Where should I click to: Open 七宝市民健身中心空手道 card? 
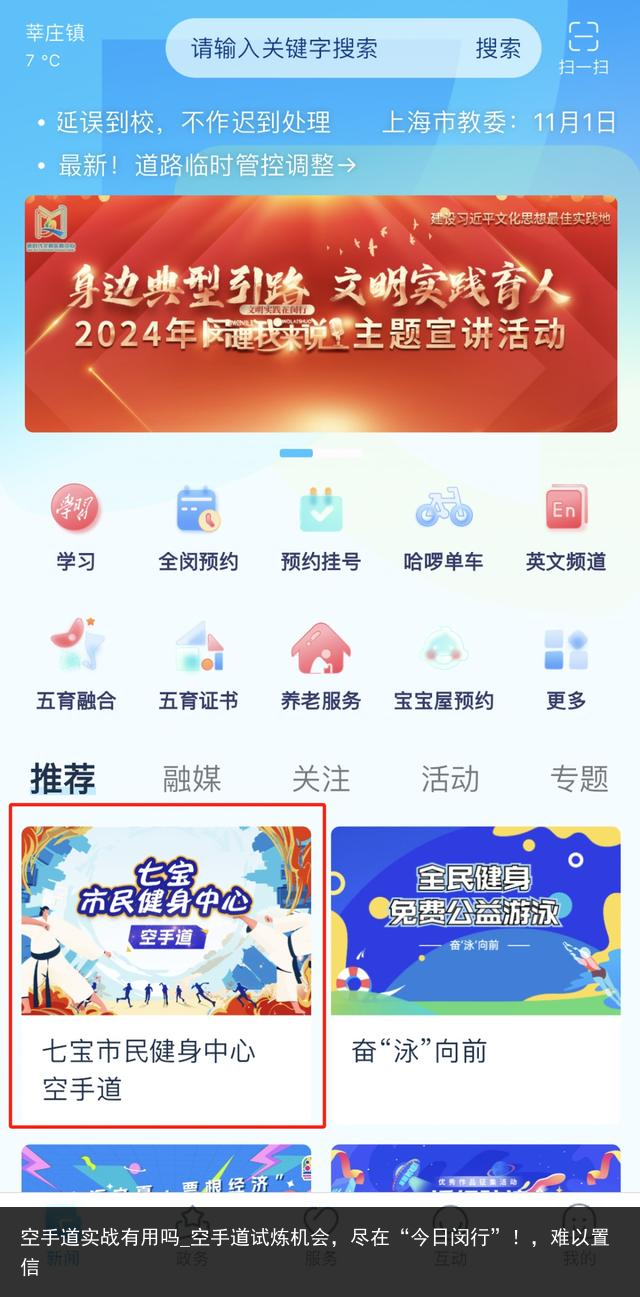(x=166, y=965)
